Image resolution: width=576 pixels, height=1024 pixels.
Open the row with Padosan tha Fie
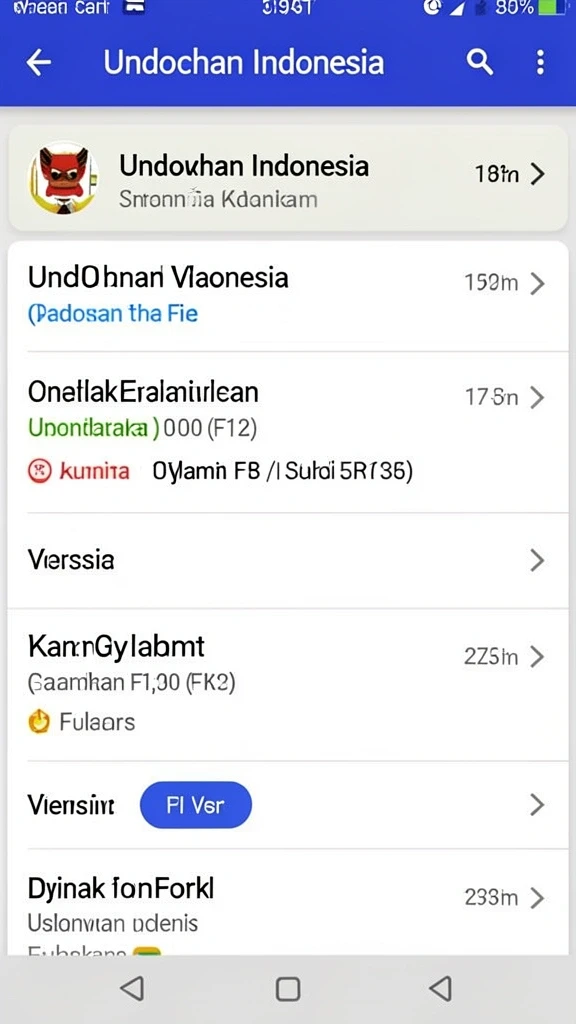coord(288,296)
